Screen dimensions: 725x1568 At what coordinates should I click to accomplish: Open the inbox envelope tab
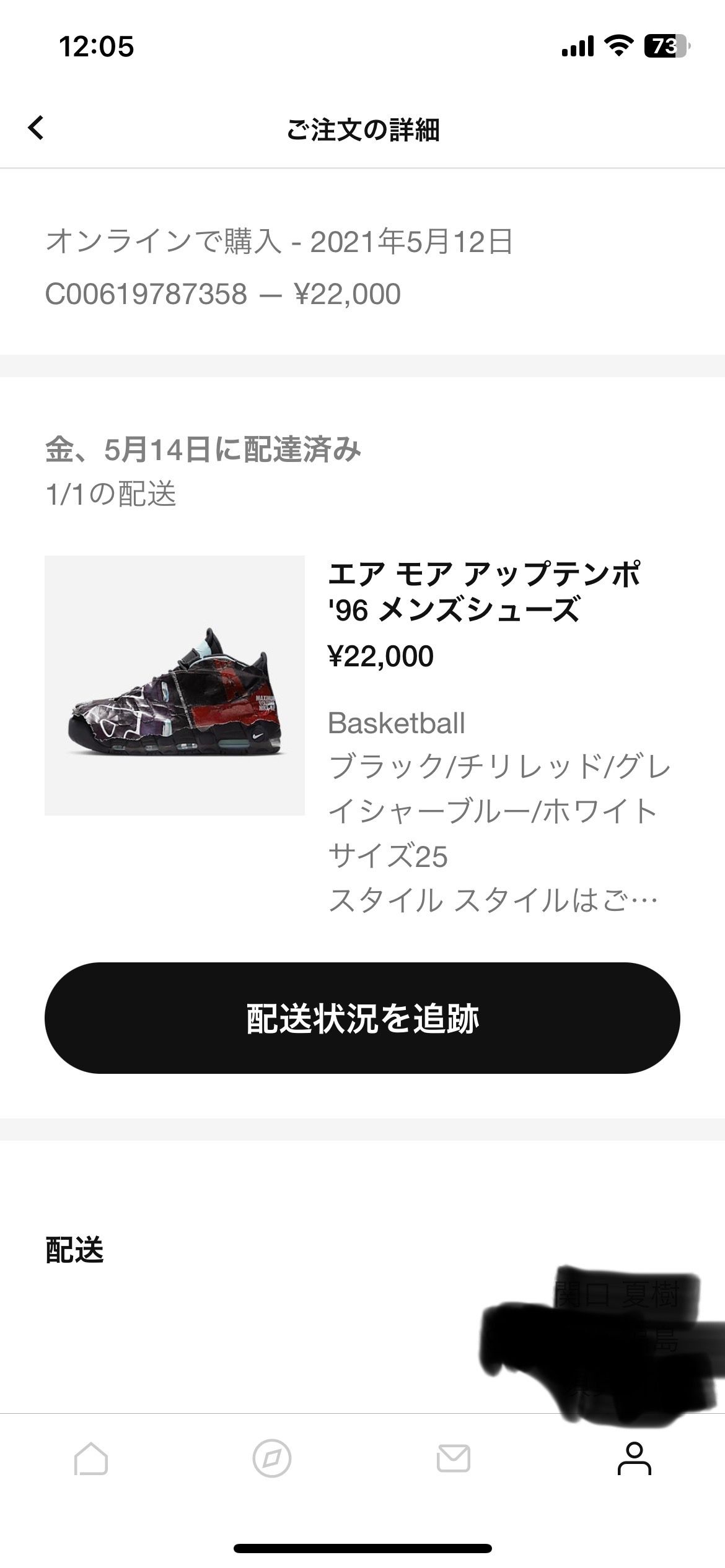click(x=454, y=1458)
